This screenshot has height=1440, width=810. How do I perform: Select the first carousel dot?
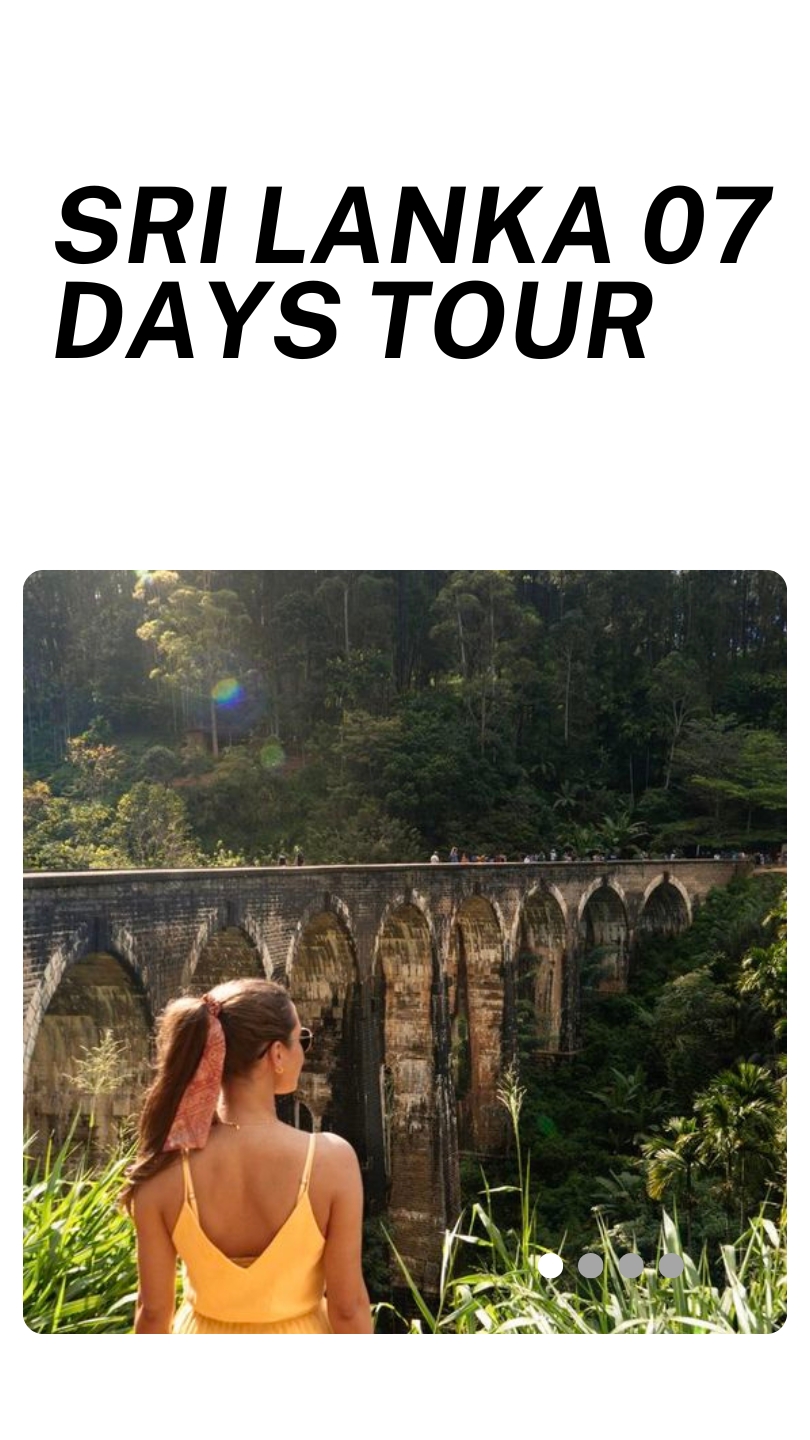tap(551, 1265)
